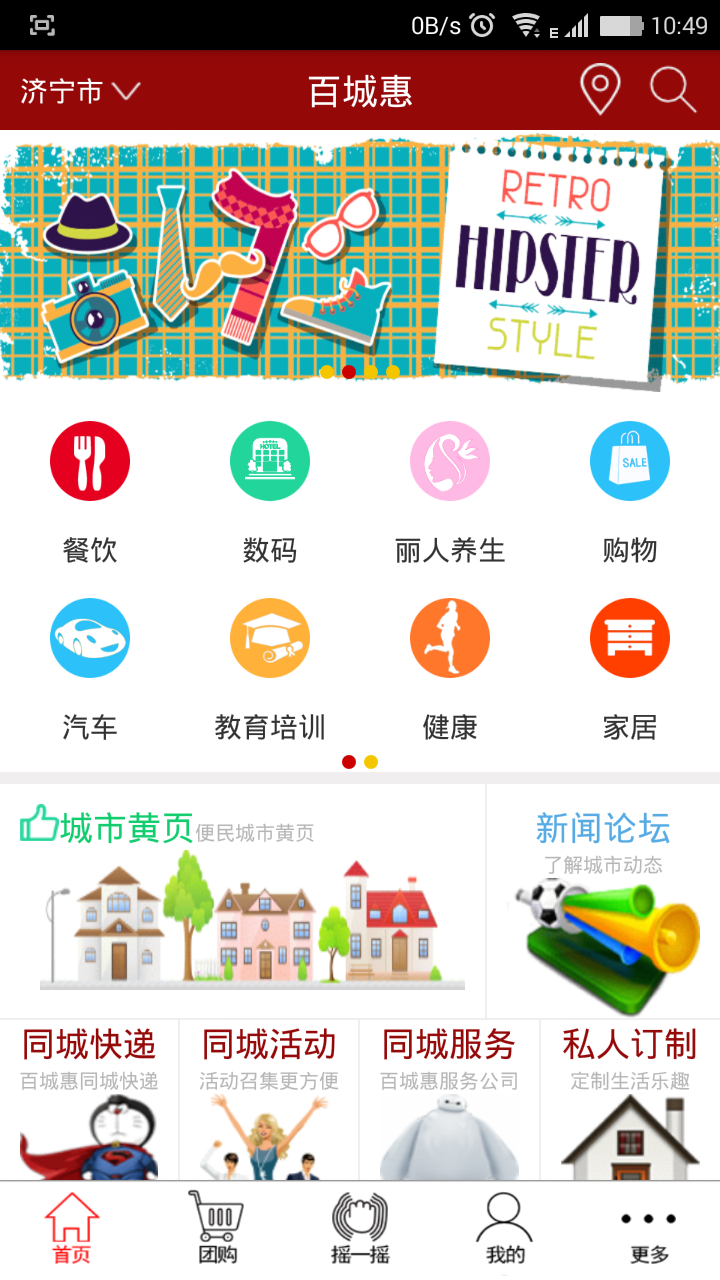Image resolution: width=720 pixels, height=1280 pixels.
Task: Open the 餐饮 dining category icon
Action: pos(90,460)
